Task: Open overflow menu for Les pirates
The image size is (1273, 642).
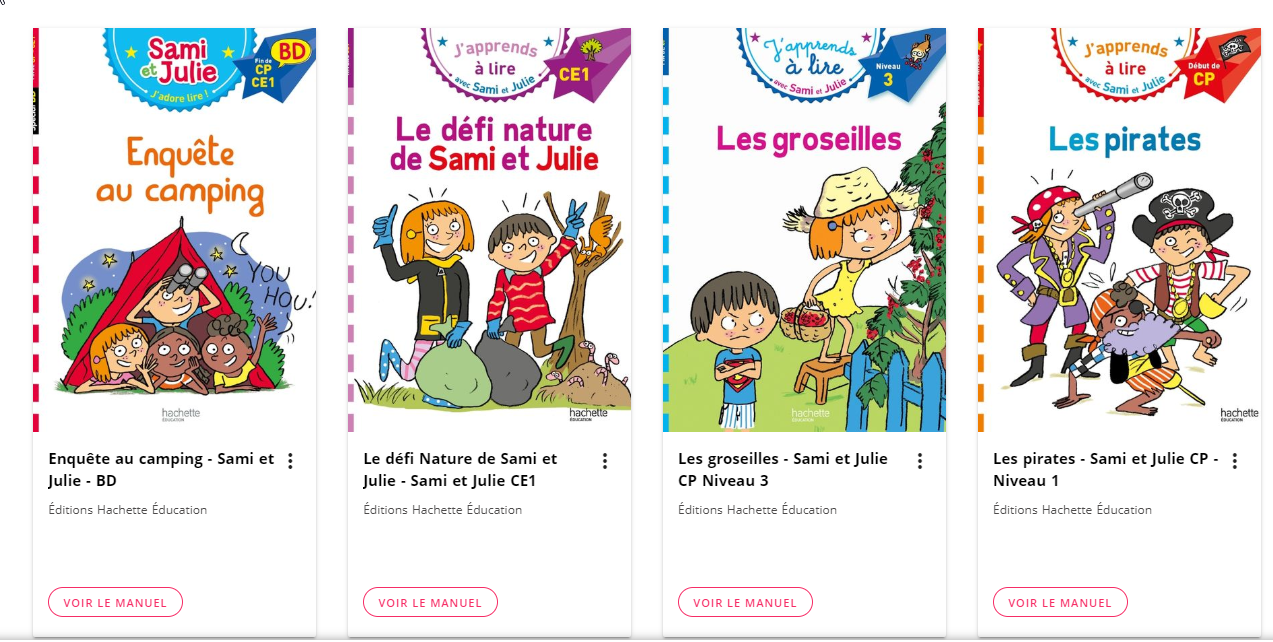Action: 1235,461
